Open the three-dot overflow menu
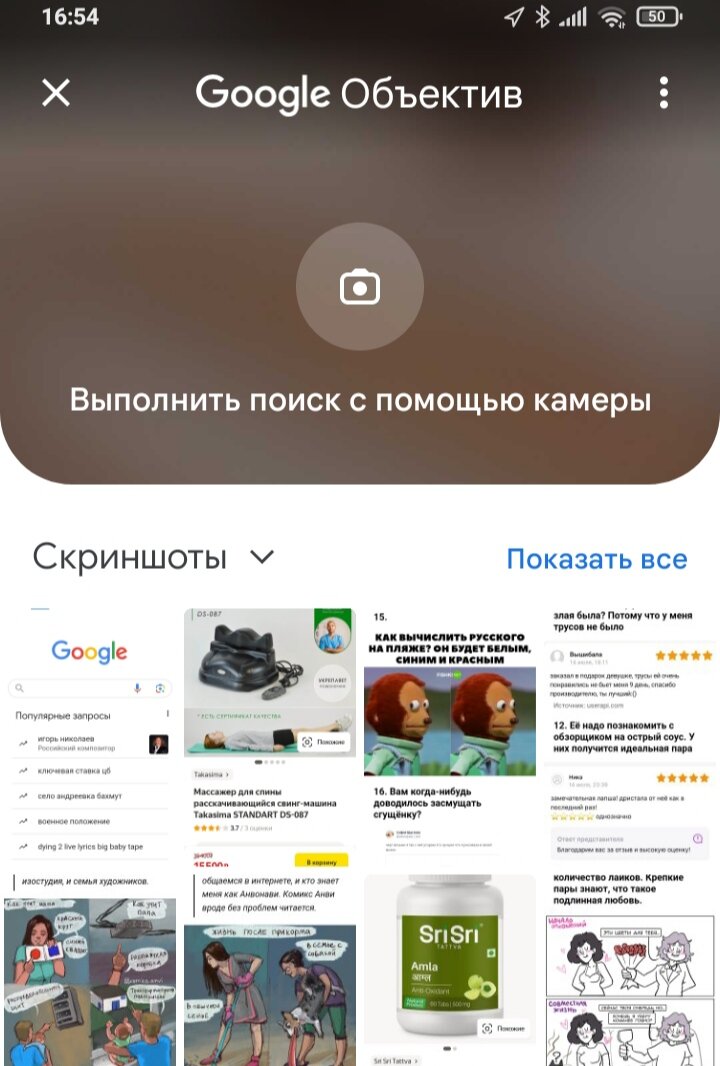 663,92
